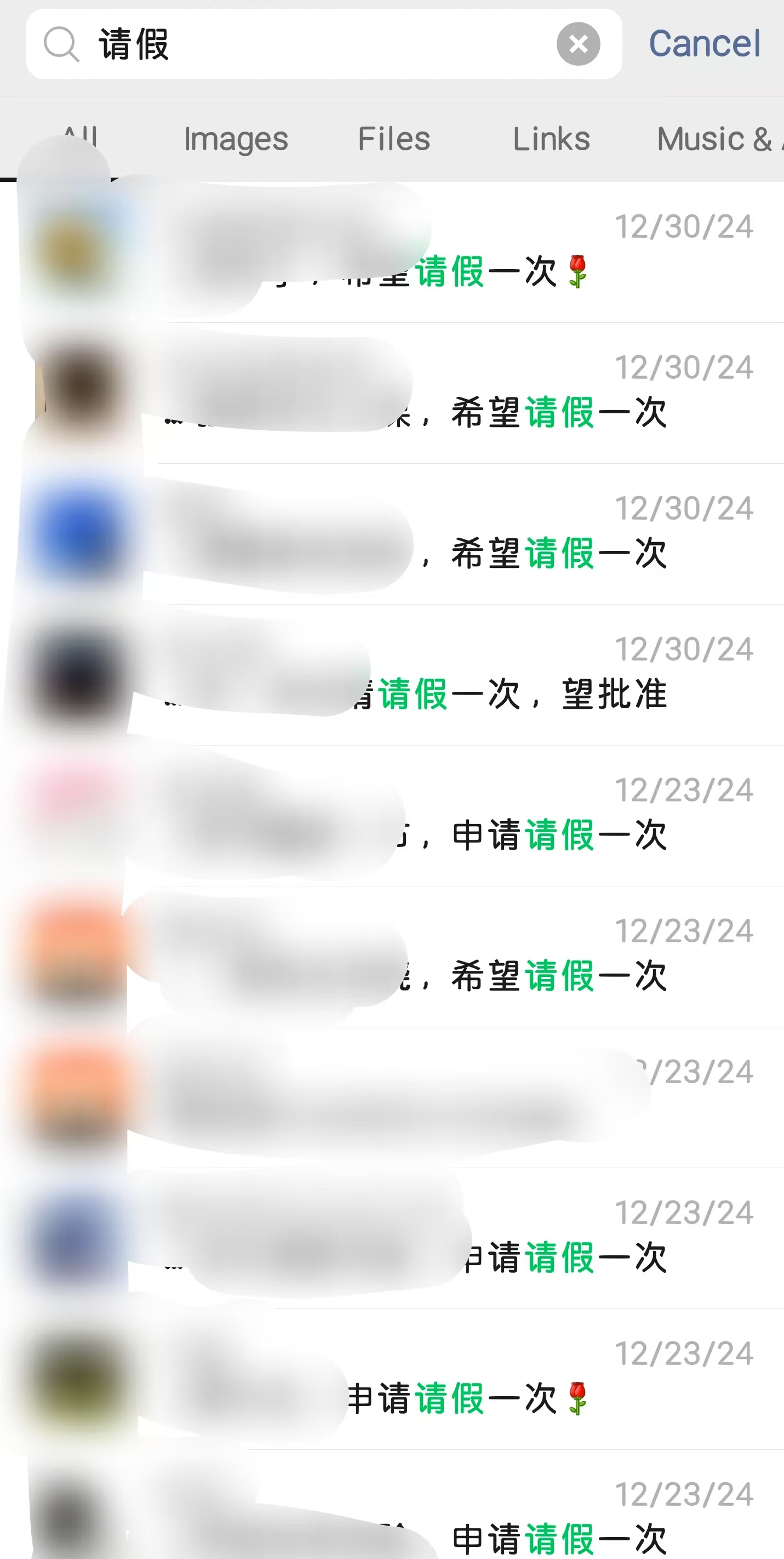Open the result ending with 望批准
The image size is (784, 1559).
[x=460, y=675]
